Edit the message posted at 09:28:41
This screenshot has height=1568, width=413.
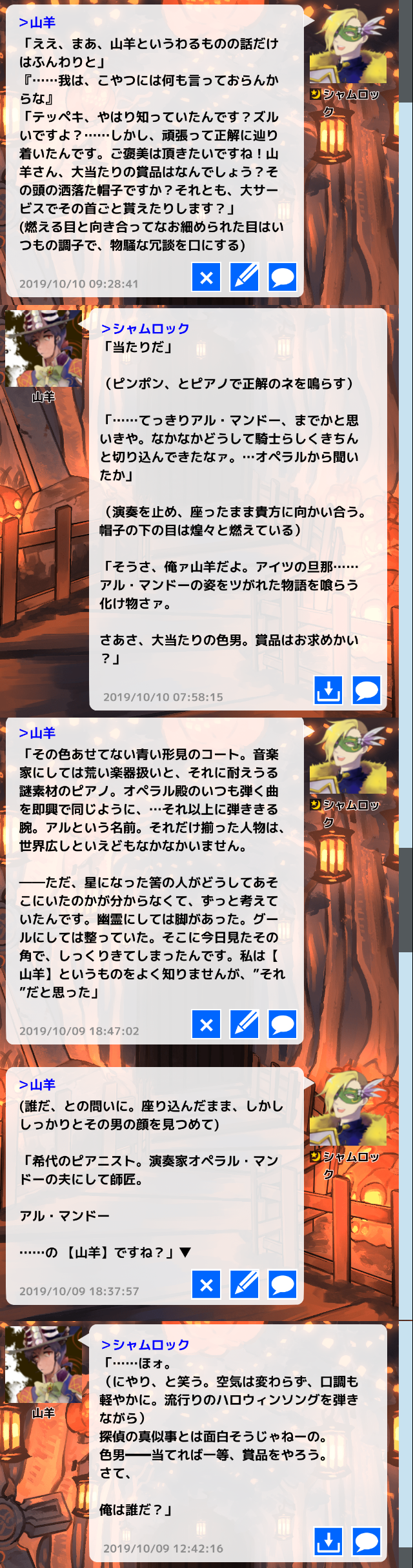[x=245, y=278]
